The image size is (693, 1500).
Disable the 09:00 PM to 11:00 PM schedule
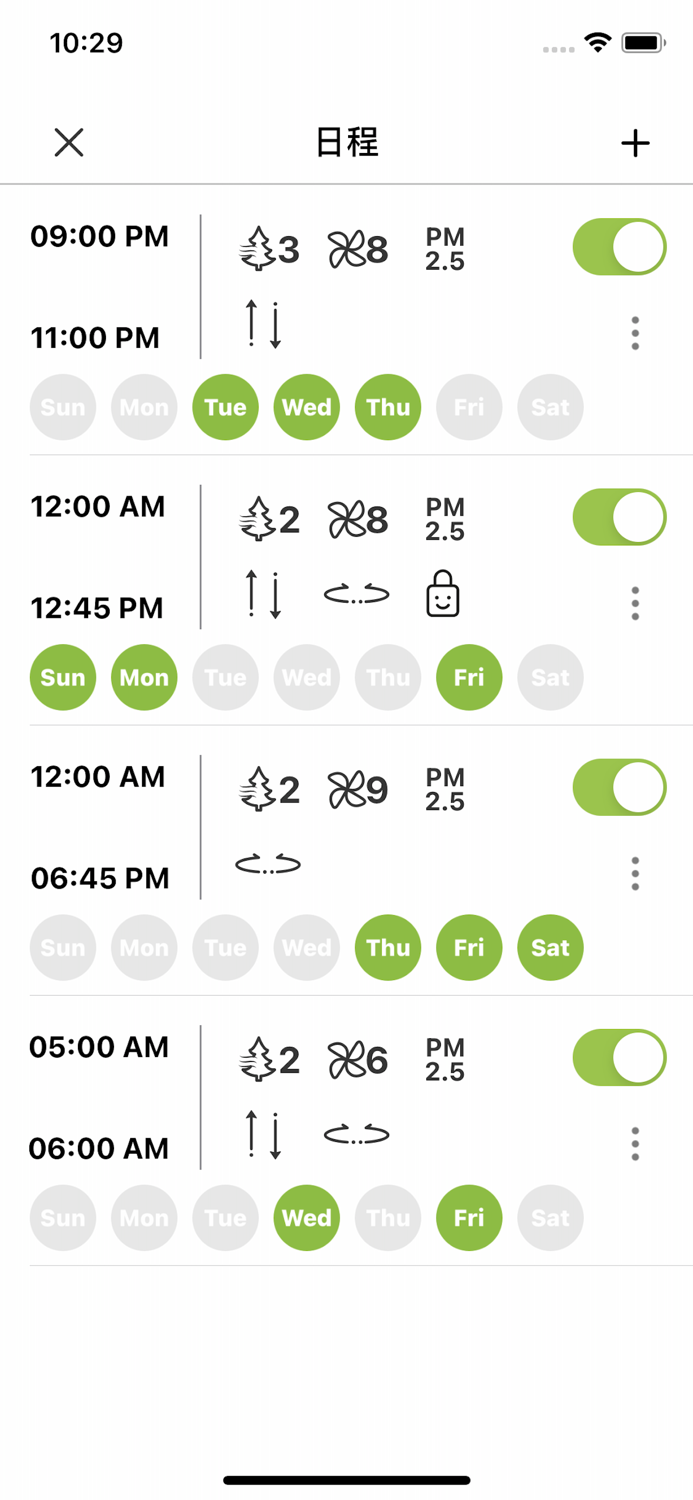[x=619, y=247]
